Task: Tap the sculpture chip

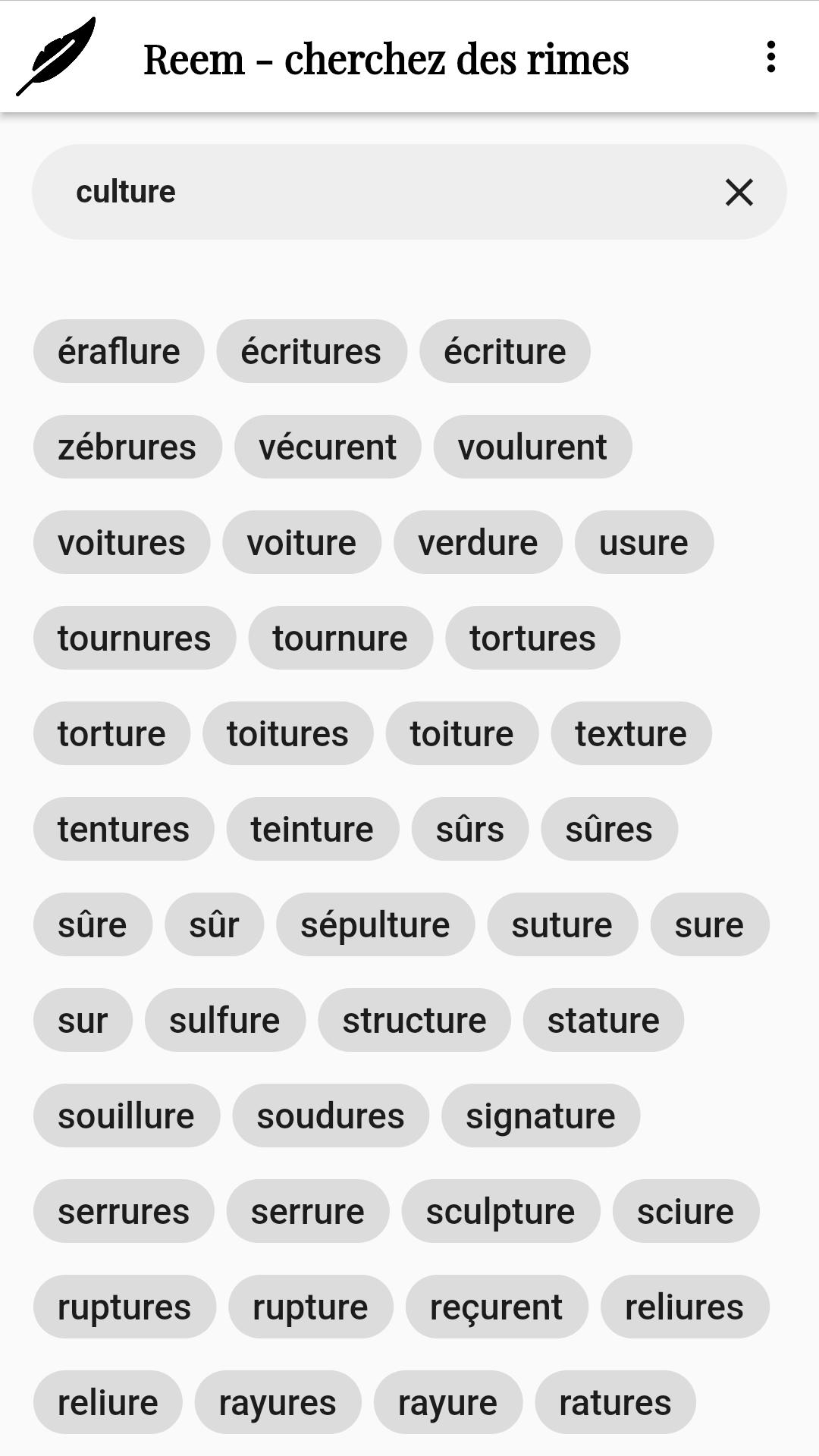Action: [x=500, y=1212]
